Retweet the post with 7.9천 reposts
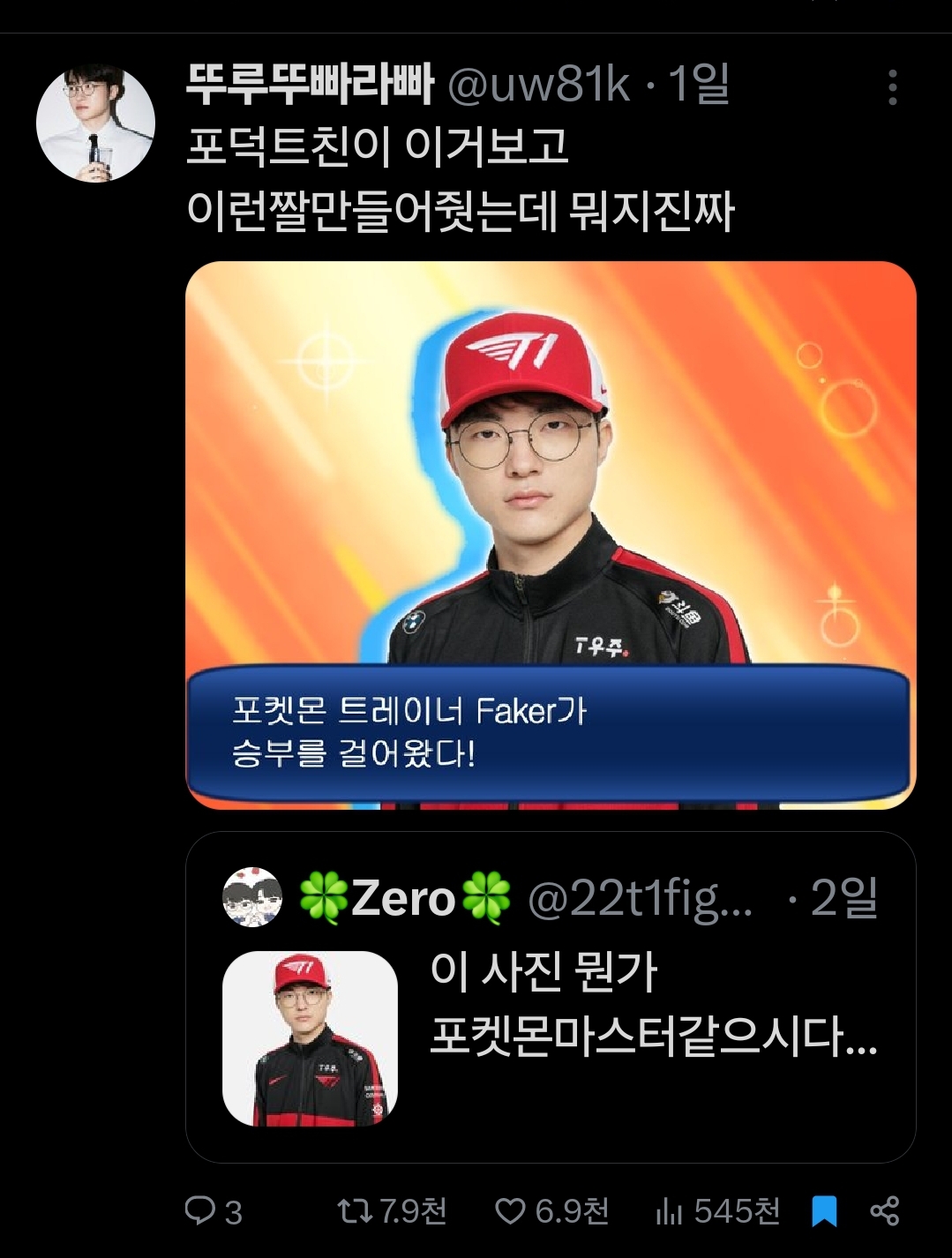This screenshot has width=952, height=1258. pyautogui.click(x=356, y=1211)
